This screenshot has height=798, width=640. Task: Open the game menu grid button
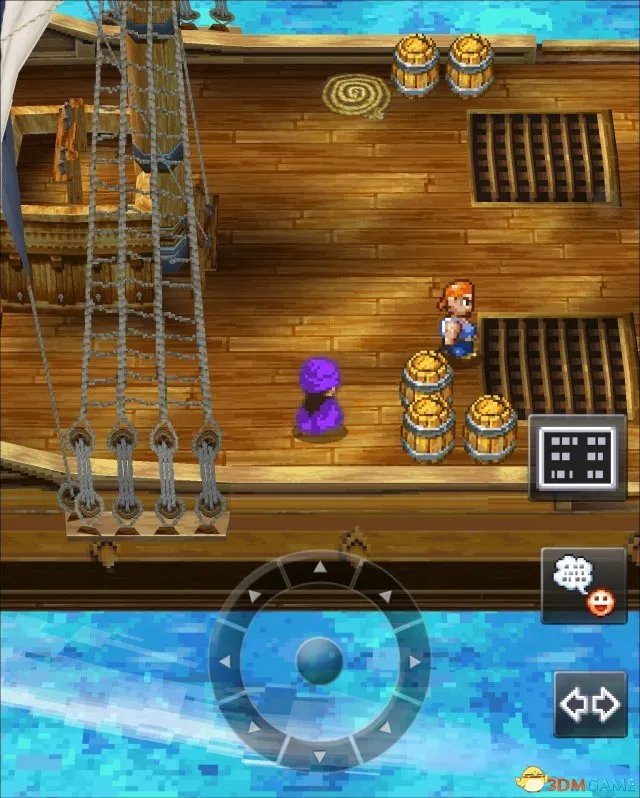tap(577, 458)
